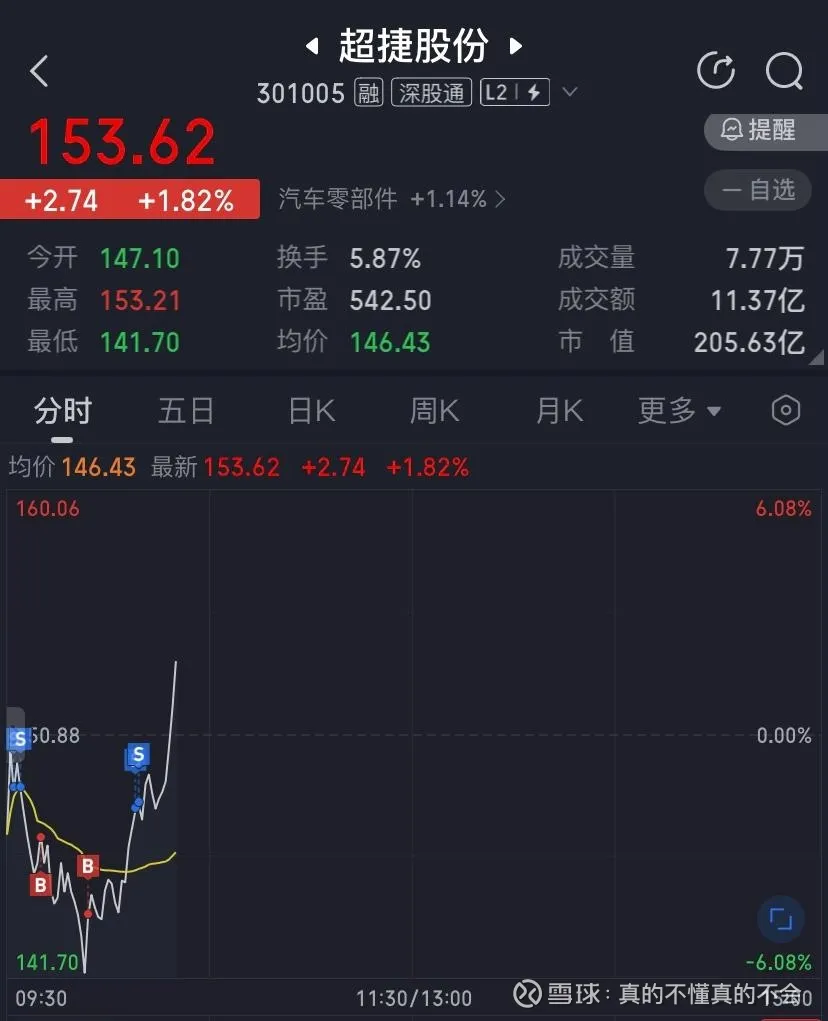Viewport: 828px width, 1021px height.
Task: Refresh the stock quote
Action: (x=716, y=71)
